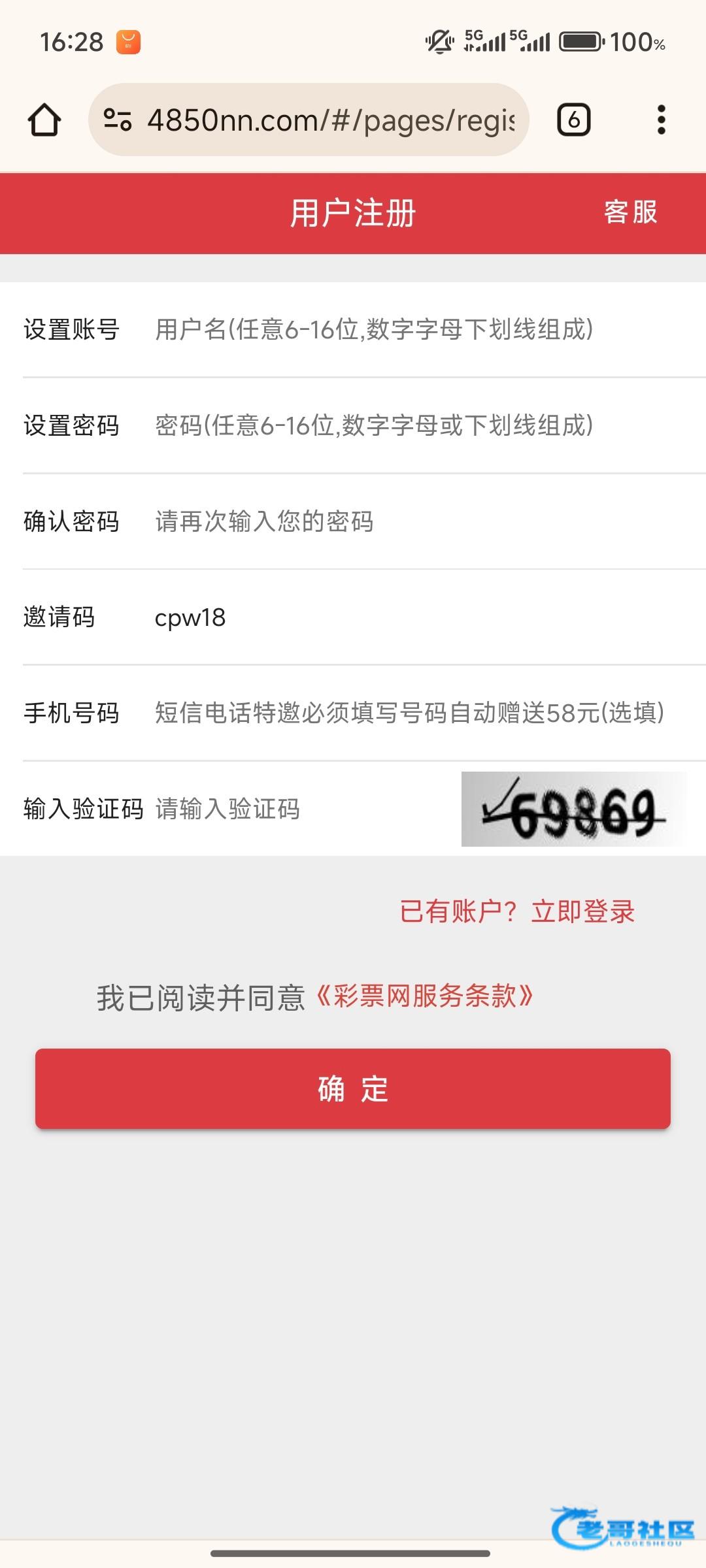
Task: Go to 立即登录 login link
Action: click(x=582, y=911)
